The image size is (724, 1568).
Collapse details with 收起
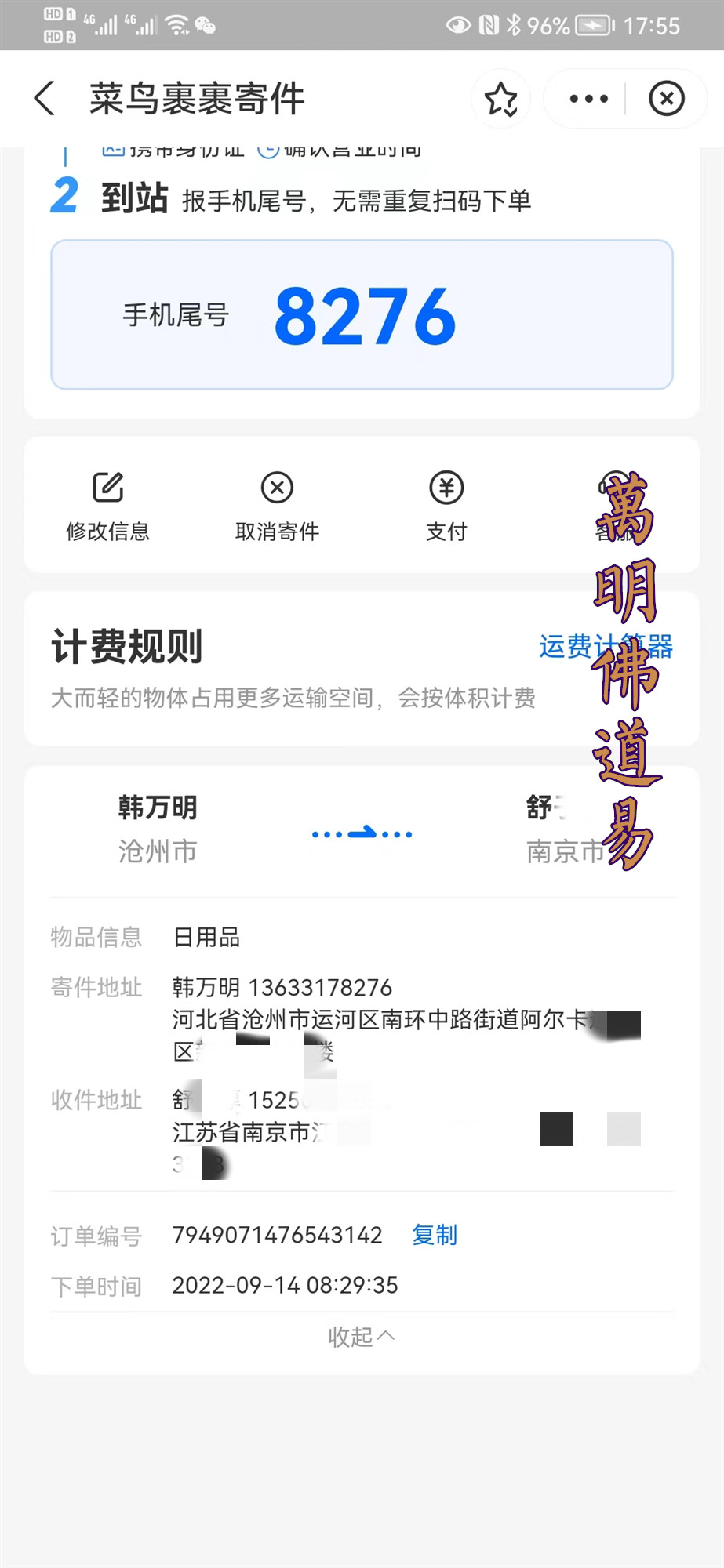pos(362,1336)
